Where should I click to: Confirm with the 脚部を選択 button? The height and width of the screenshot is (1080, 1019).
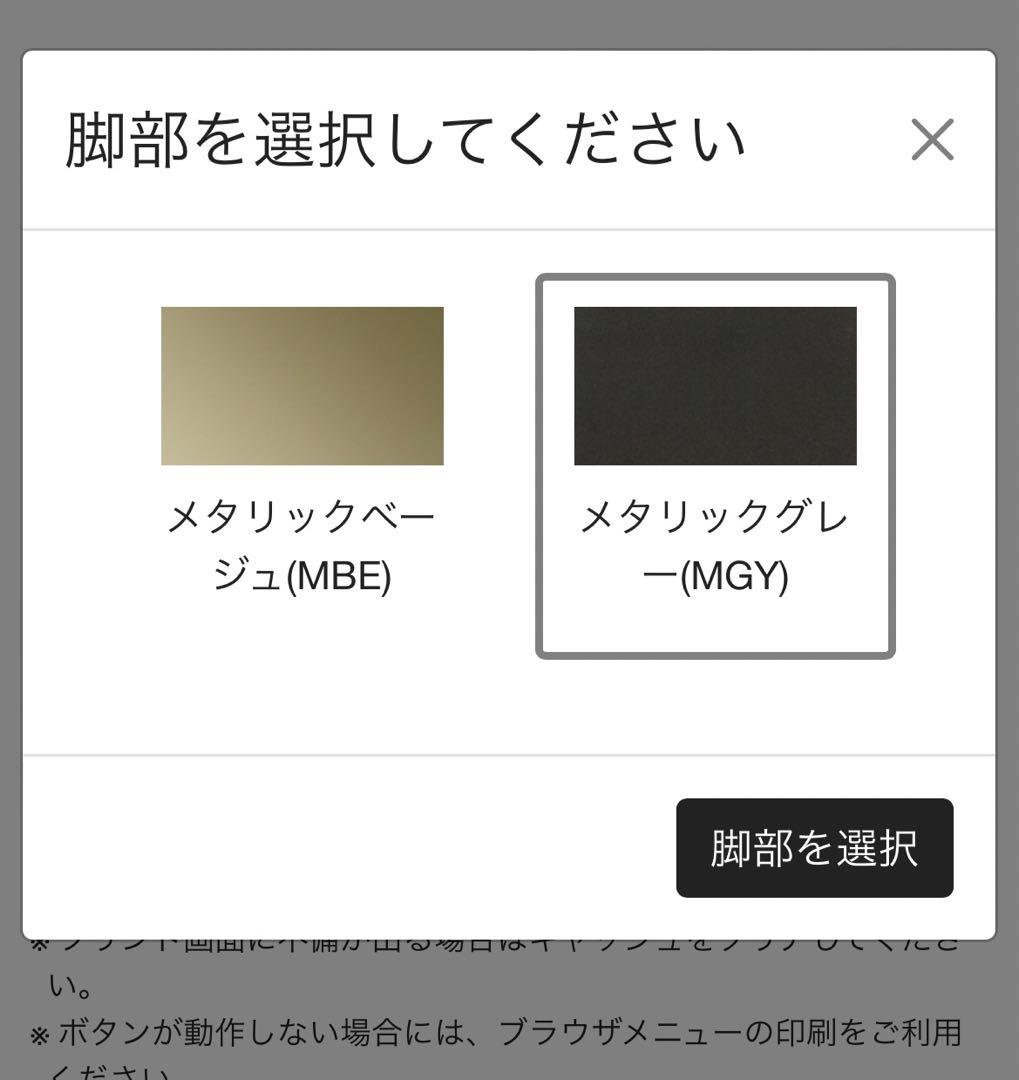pos(815,847)
